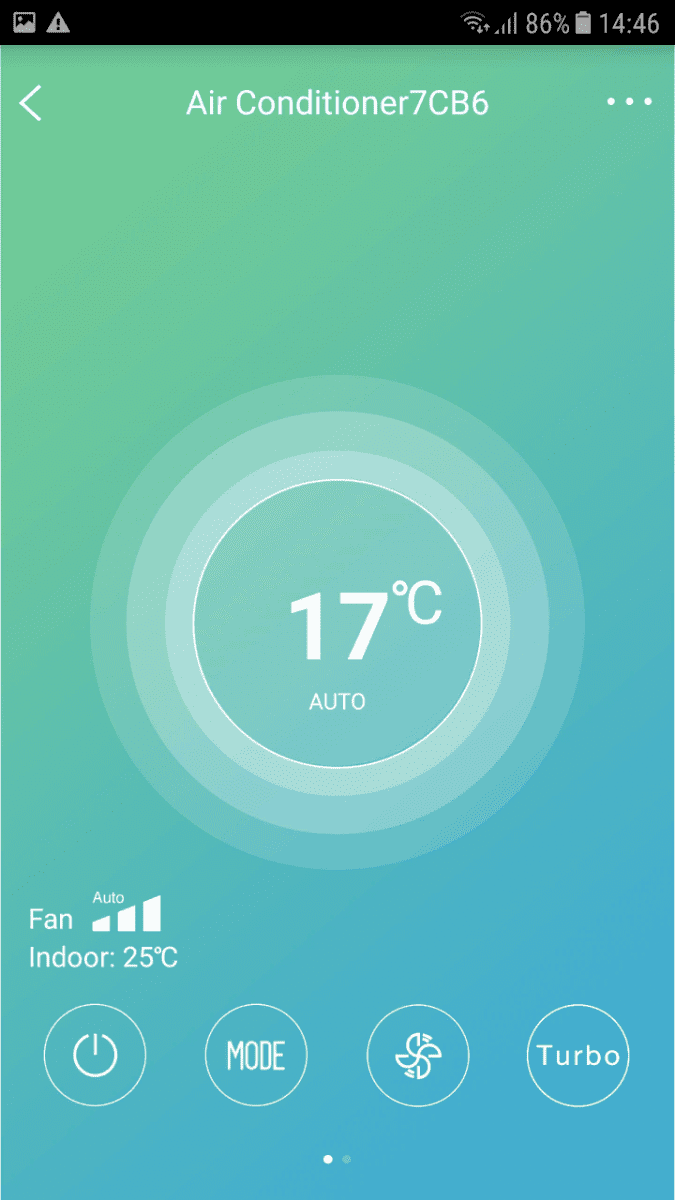The height and width of the screenshot is (1200, 675).
Task: Toggle the air conditioner power button
Action: pos(95,1055)
